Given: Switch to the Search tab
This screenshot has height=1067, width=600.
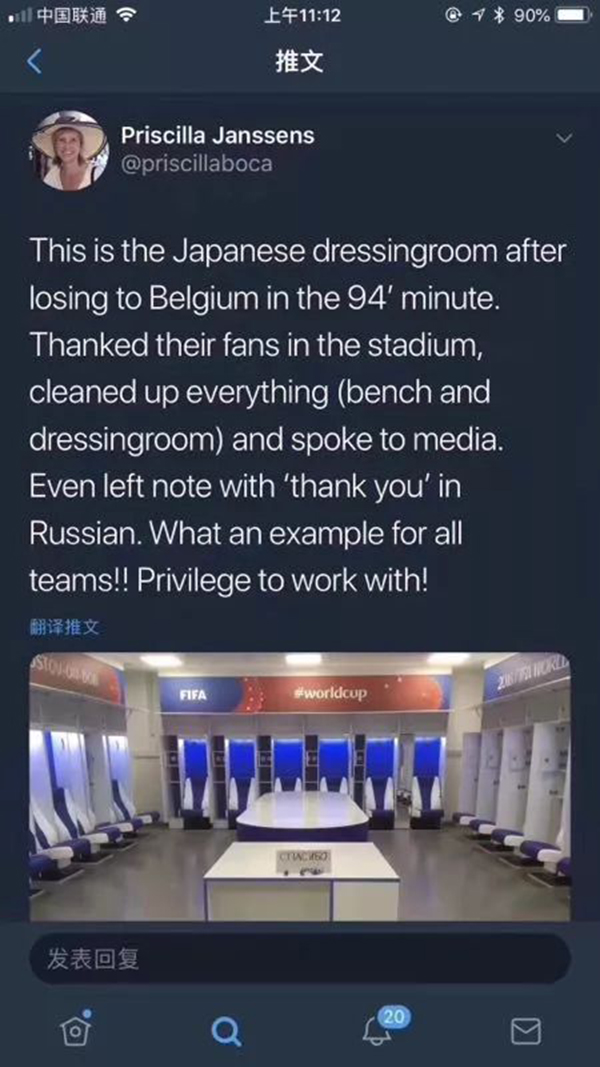Looking at the screenshot, I should [x=226, y=1030].
